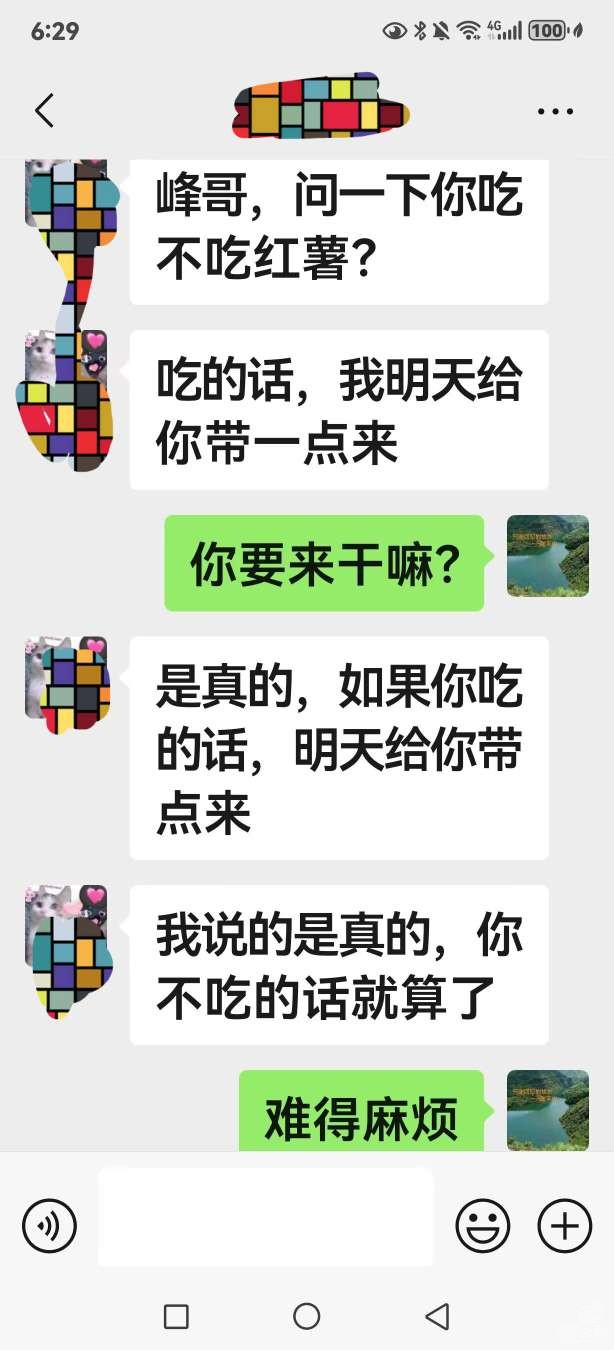Go back to the chat list
This screenshot has width=614, height=1350.
coord(44,110)
